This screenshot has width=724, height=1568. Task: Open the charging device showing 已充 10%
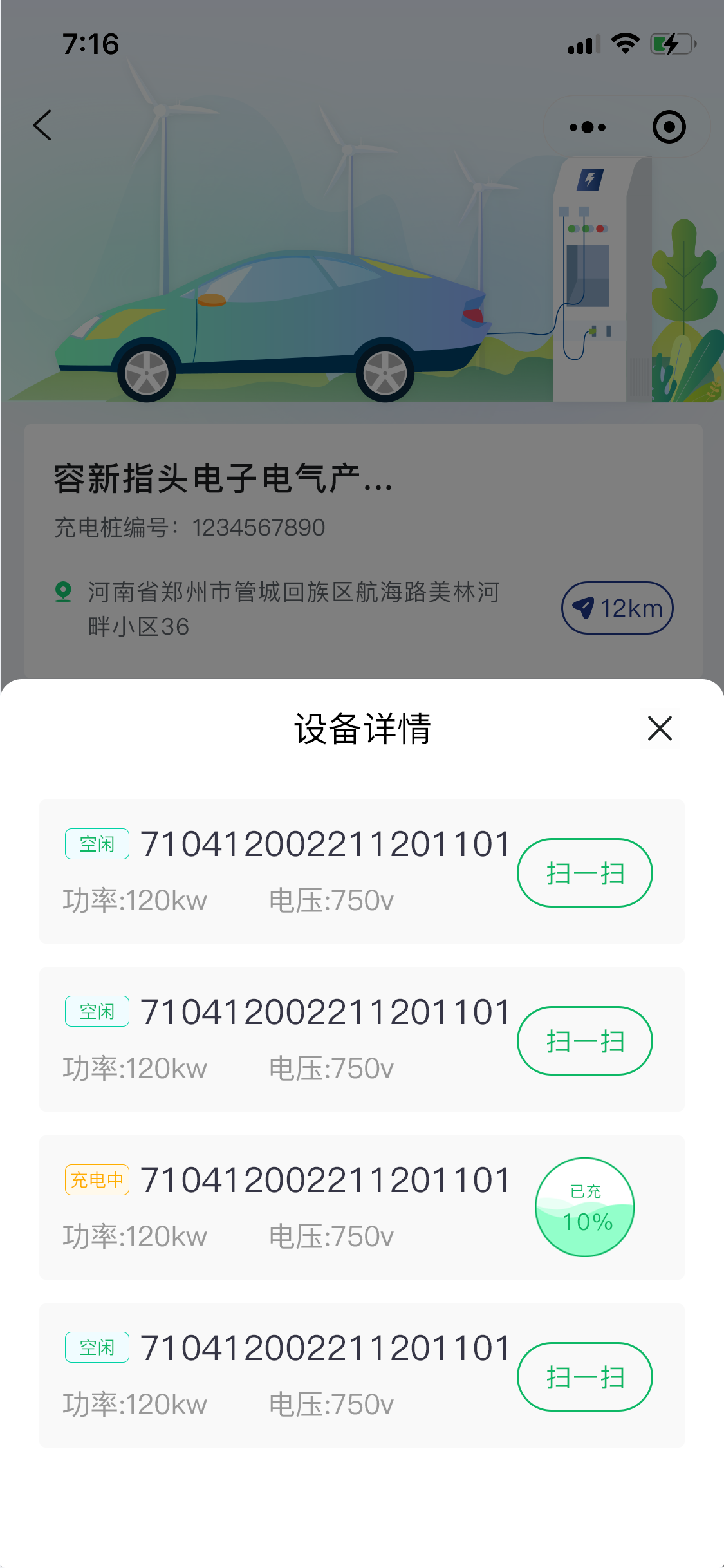pos(584,1207)
